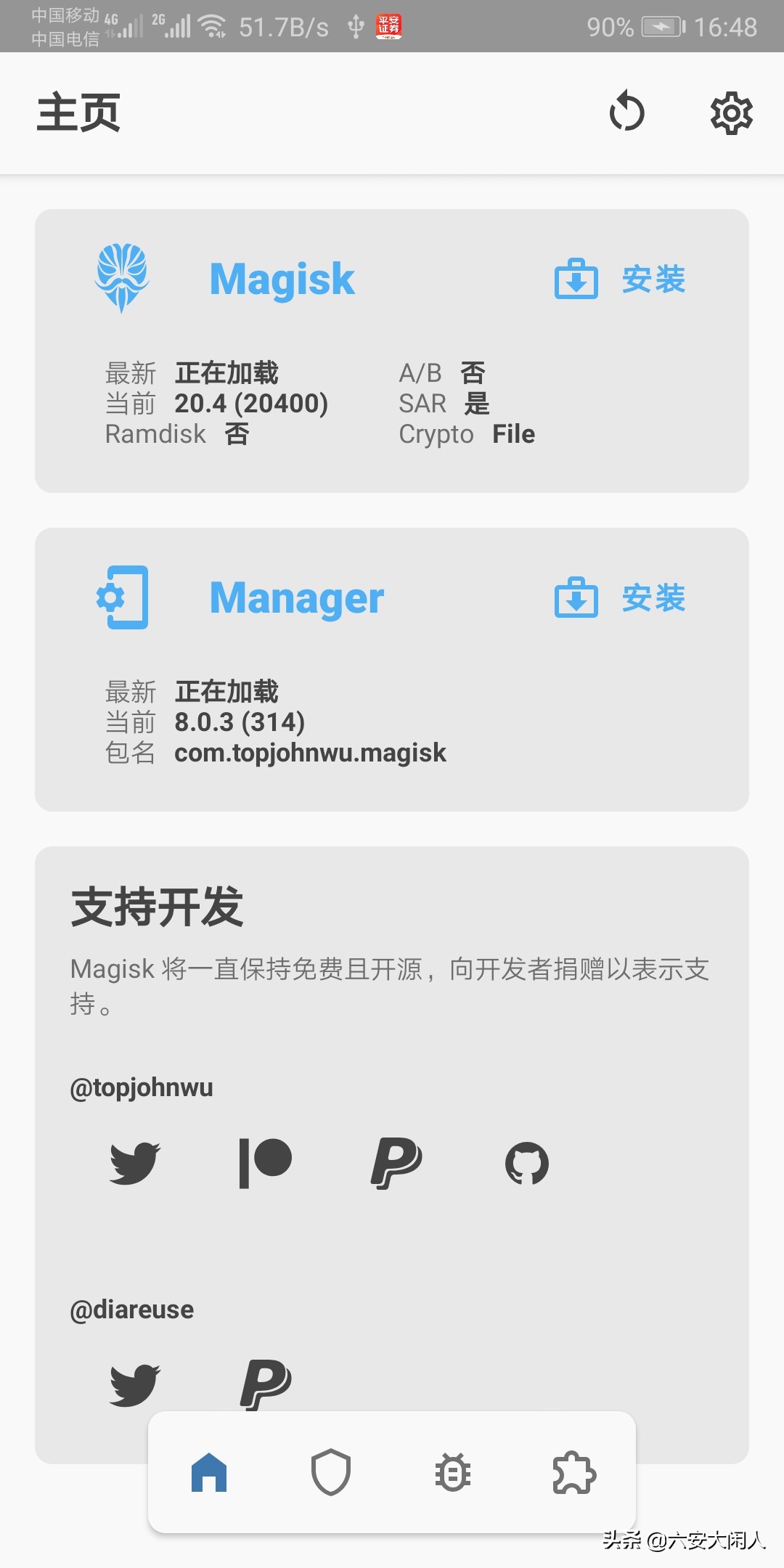Tap the blue Magisk mask logo

[x=123, y=278]
